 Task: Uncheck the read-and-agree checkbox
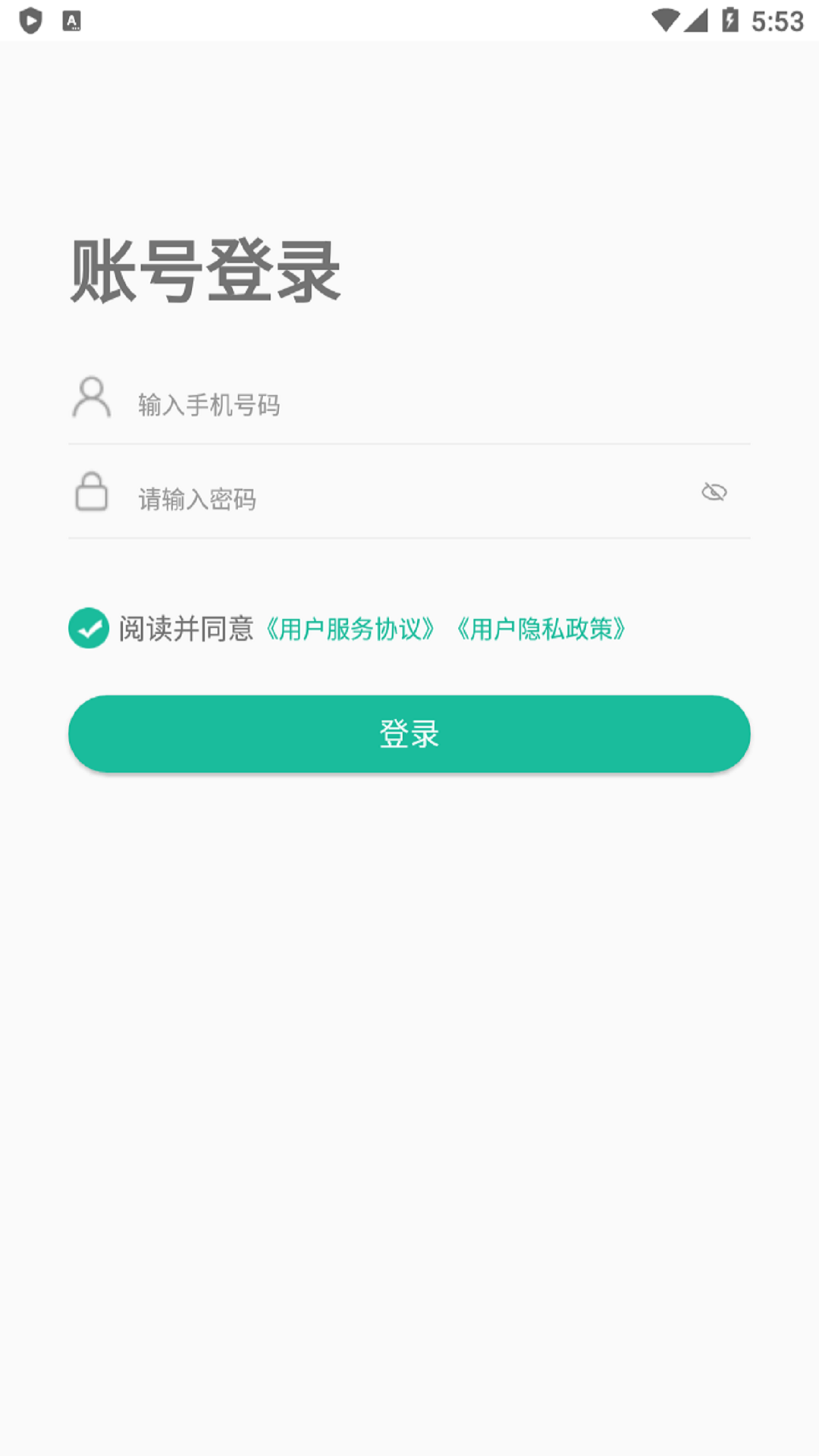89,628
